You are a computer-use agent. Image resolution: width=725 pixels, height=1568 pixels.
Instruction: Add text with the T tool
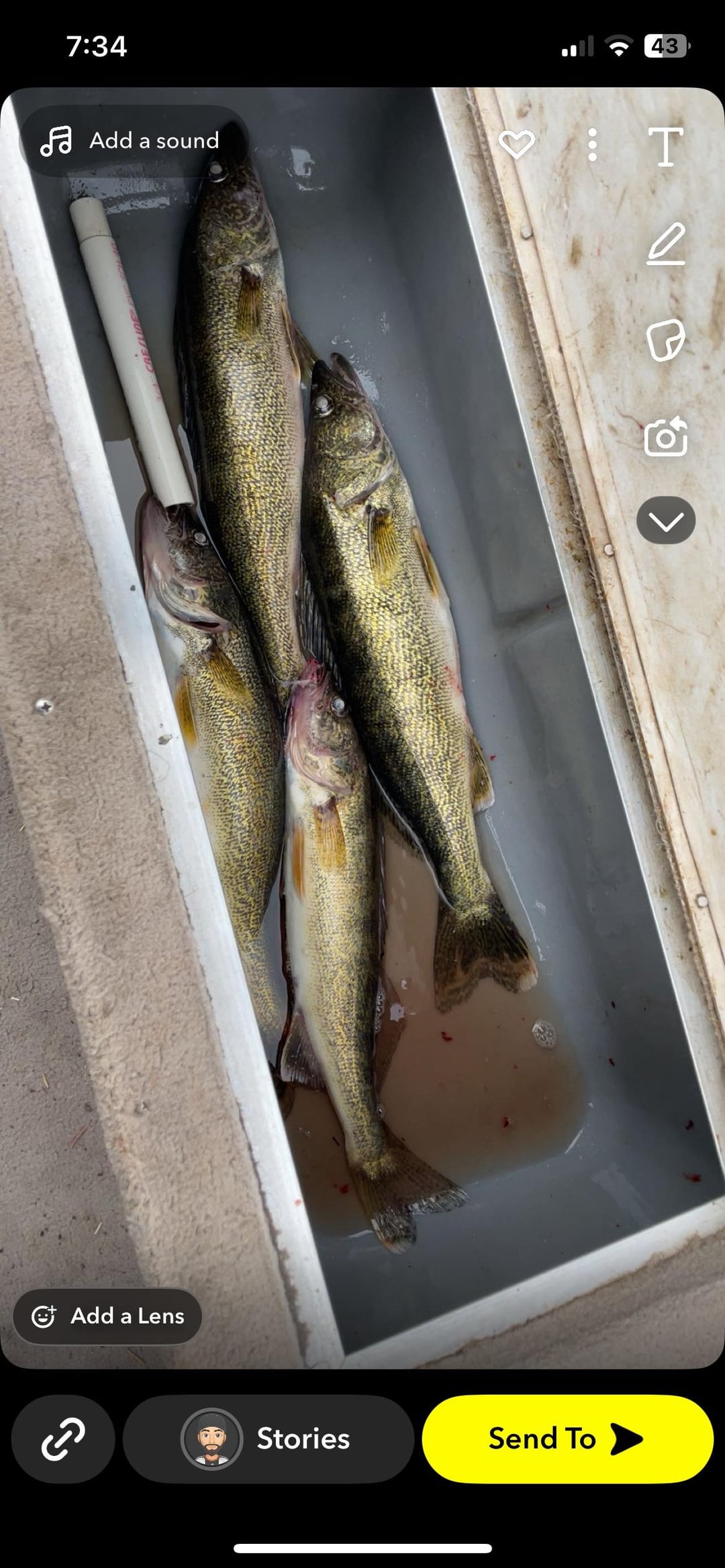(665, 146)
